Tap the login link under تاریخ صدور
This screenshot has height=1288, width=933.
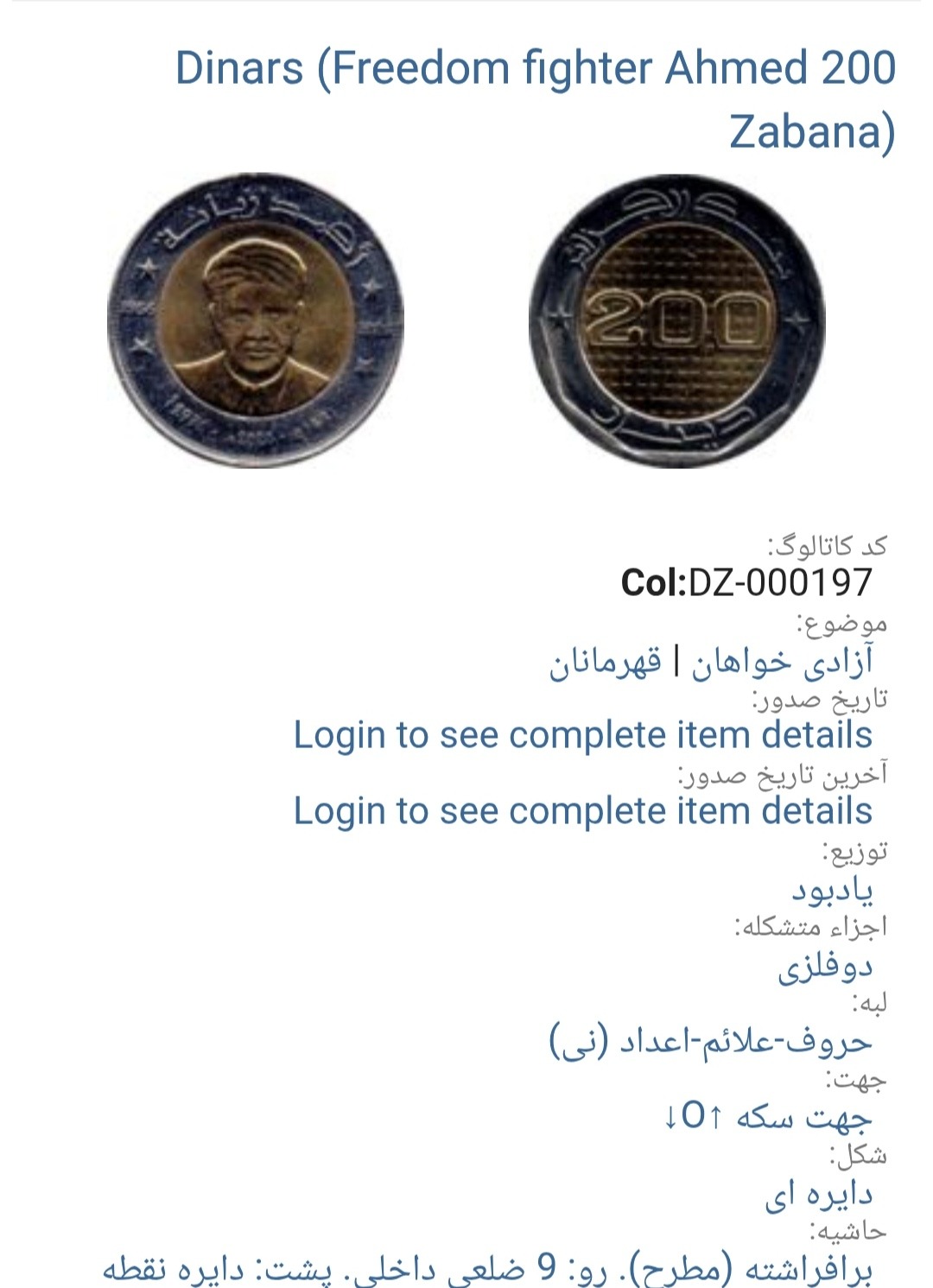point(583,735)
